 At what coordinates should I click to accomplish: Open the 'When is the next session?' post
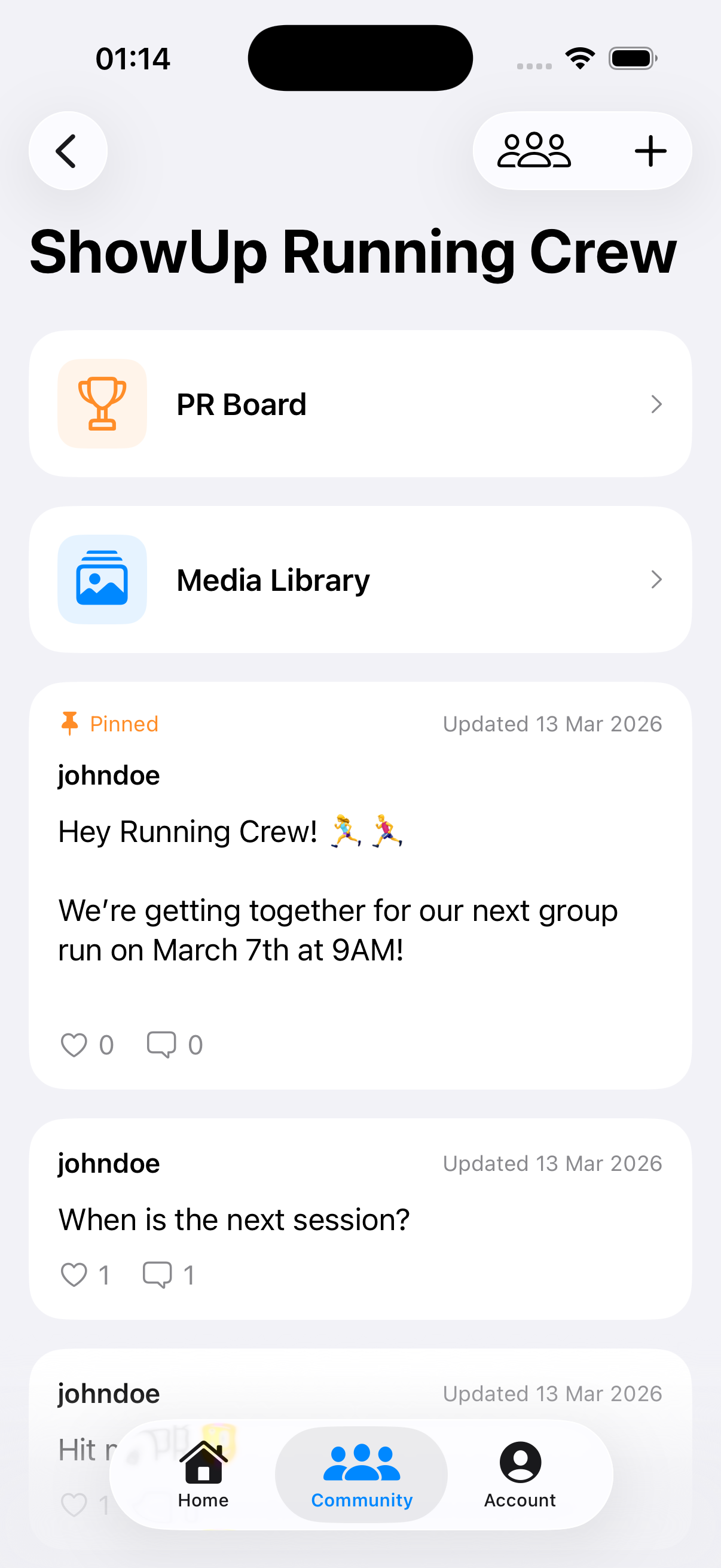(359, 1220)
